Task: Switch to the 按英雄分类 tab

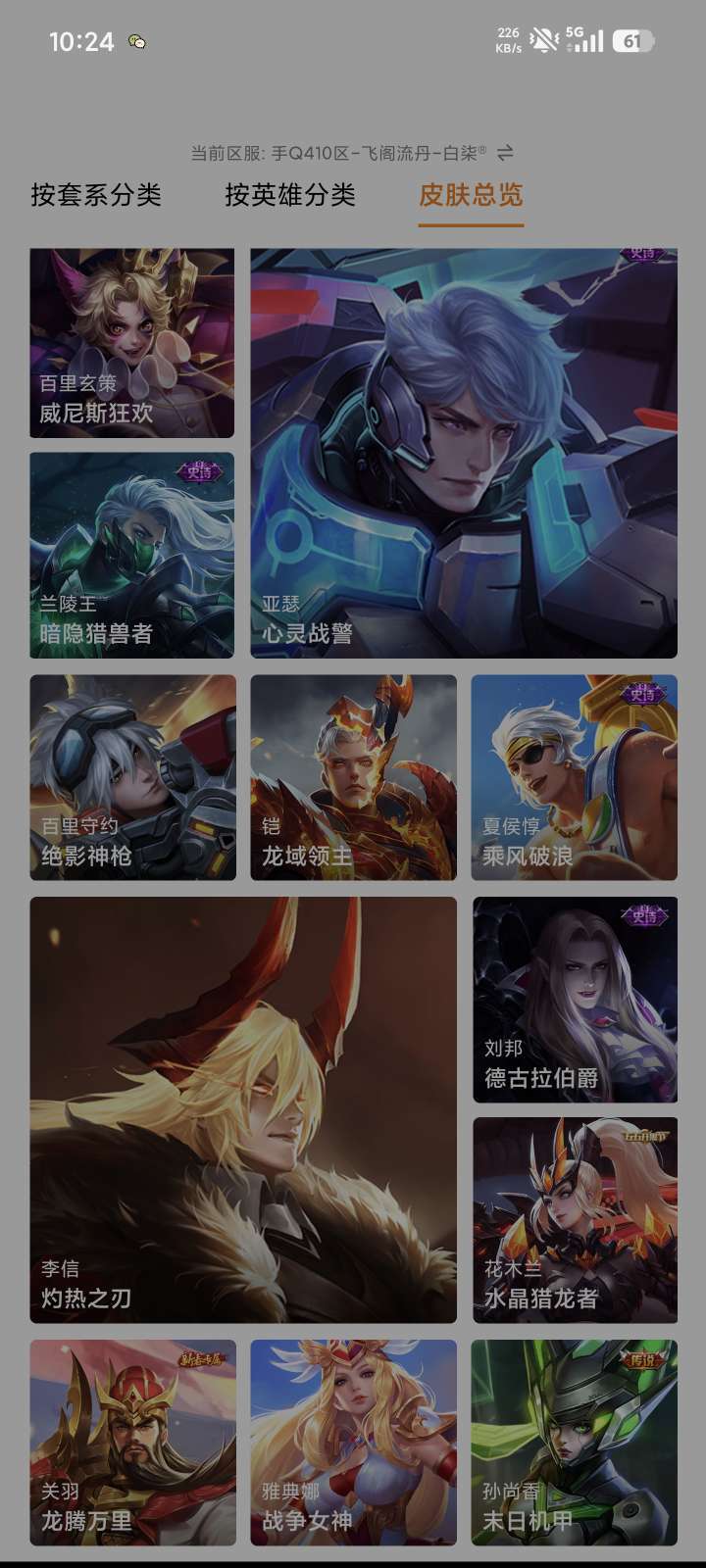Action: (x=290, y=195)
